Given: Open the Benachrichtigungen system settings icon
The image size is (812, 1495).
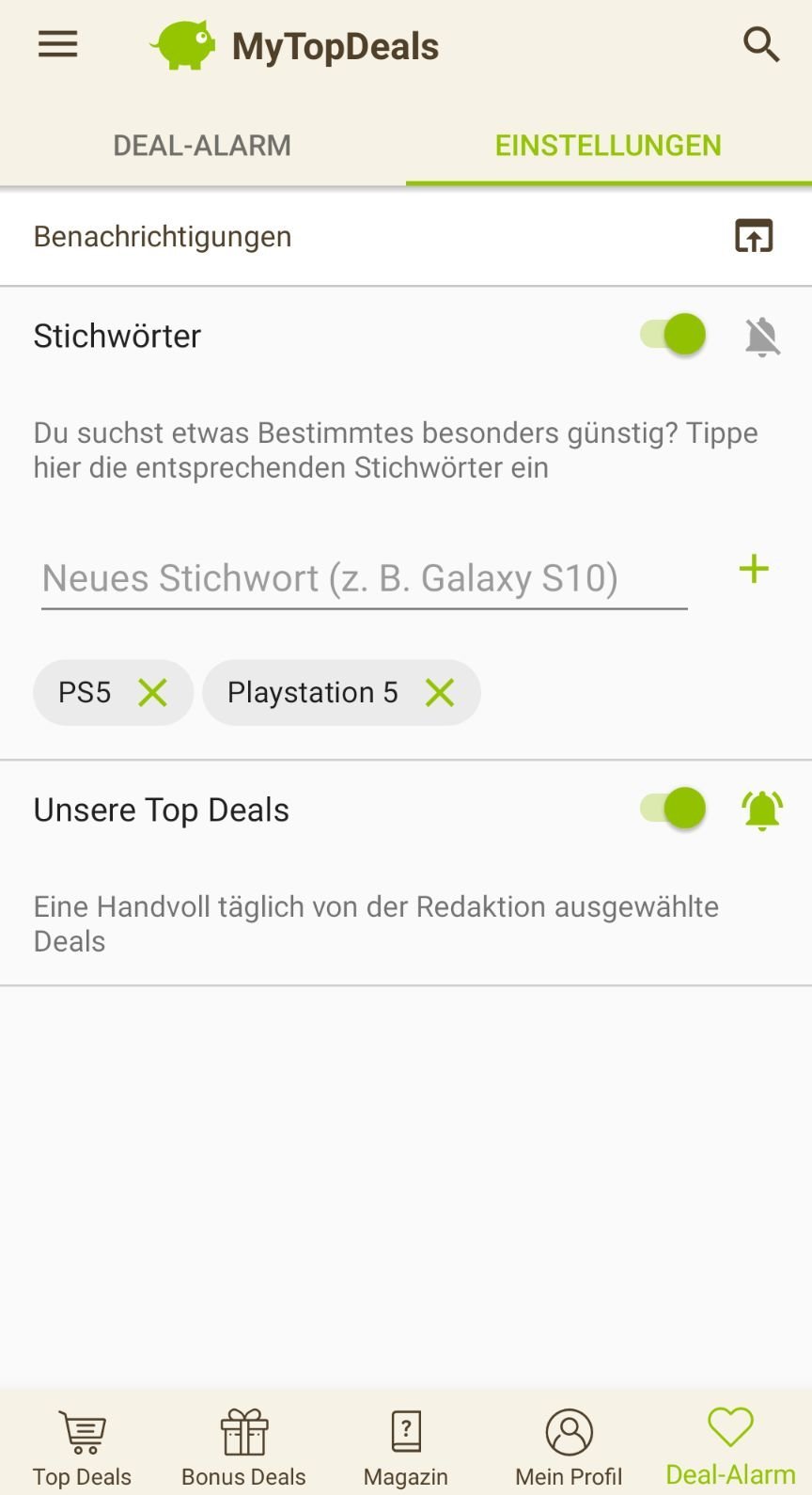Looking at the screenshot, I should pyautogui.click(x=754, y=236).
